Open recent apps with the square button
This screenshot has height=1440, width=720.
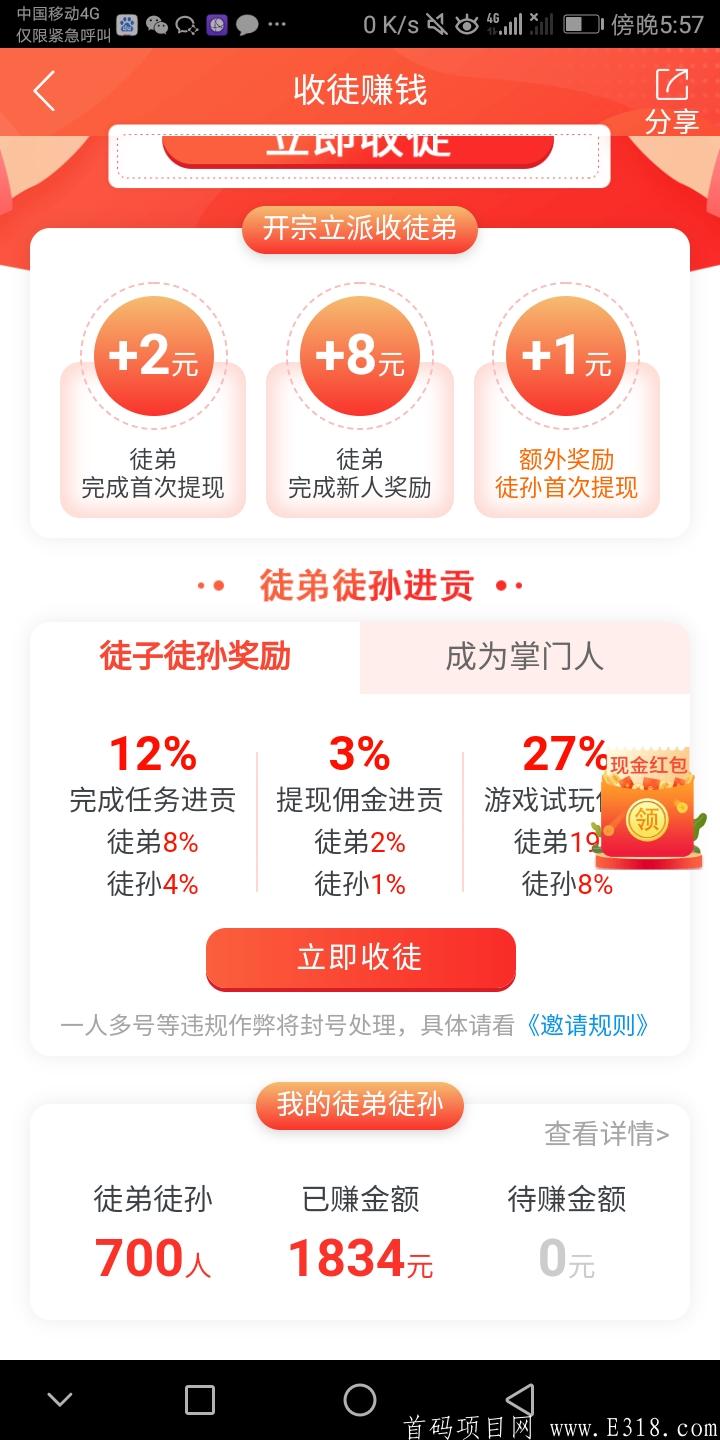(200, 1399)
